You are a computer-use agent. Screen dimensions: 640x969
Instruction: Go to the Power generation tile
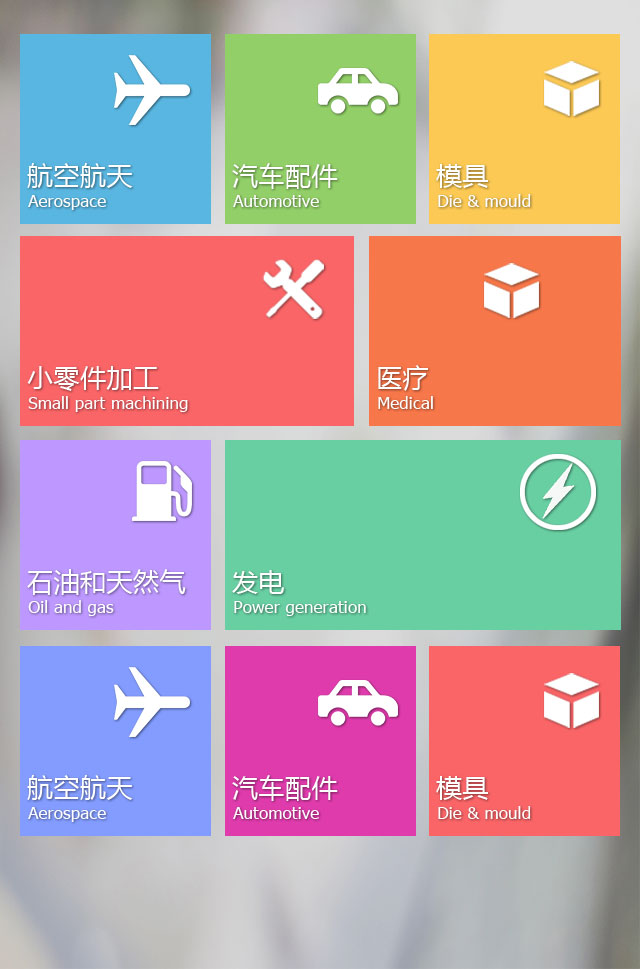422,535
